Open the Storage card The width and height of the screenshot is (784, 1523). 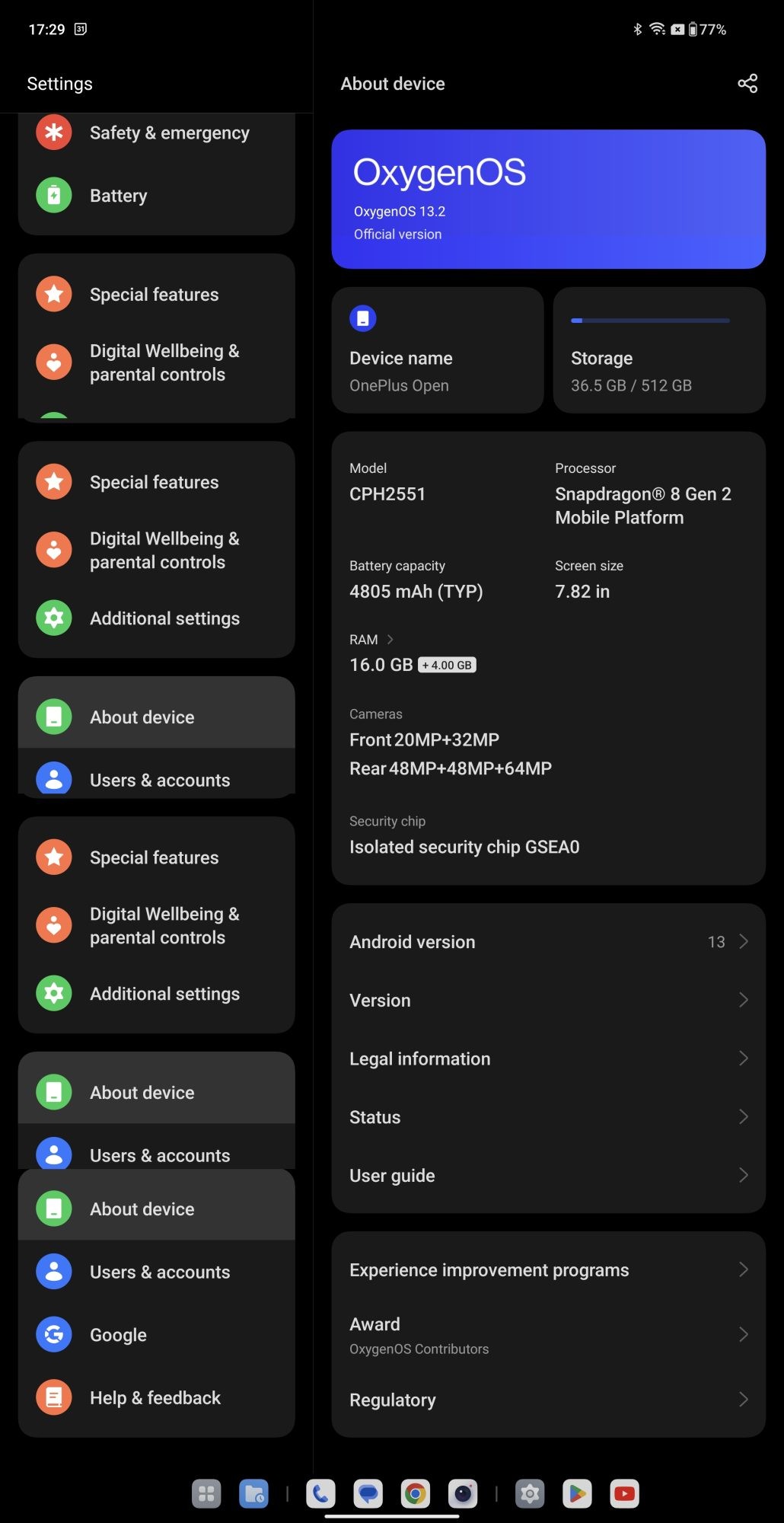click(658, 350)
